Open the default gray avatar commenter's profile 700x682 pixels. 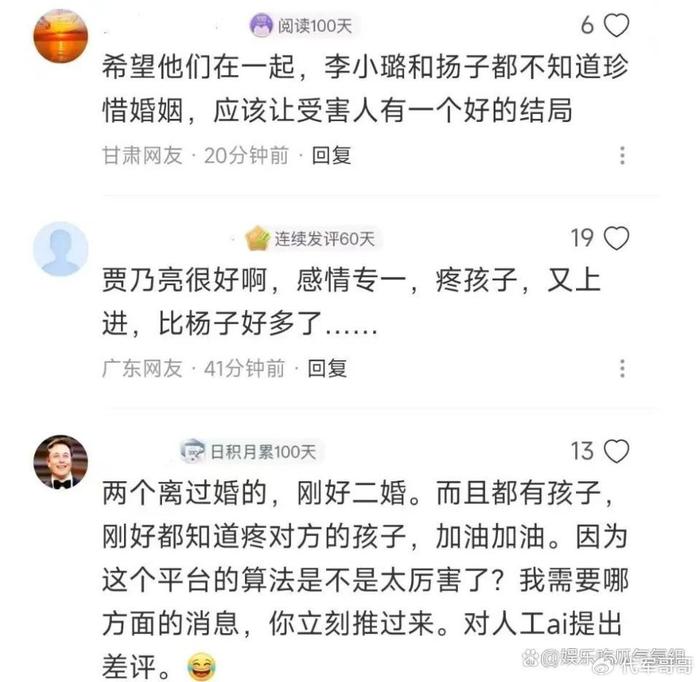click(61, 248)
